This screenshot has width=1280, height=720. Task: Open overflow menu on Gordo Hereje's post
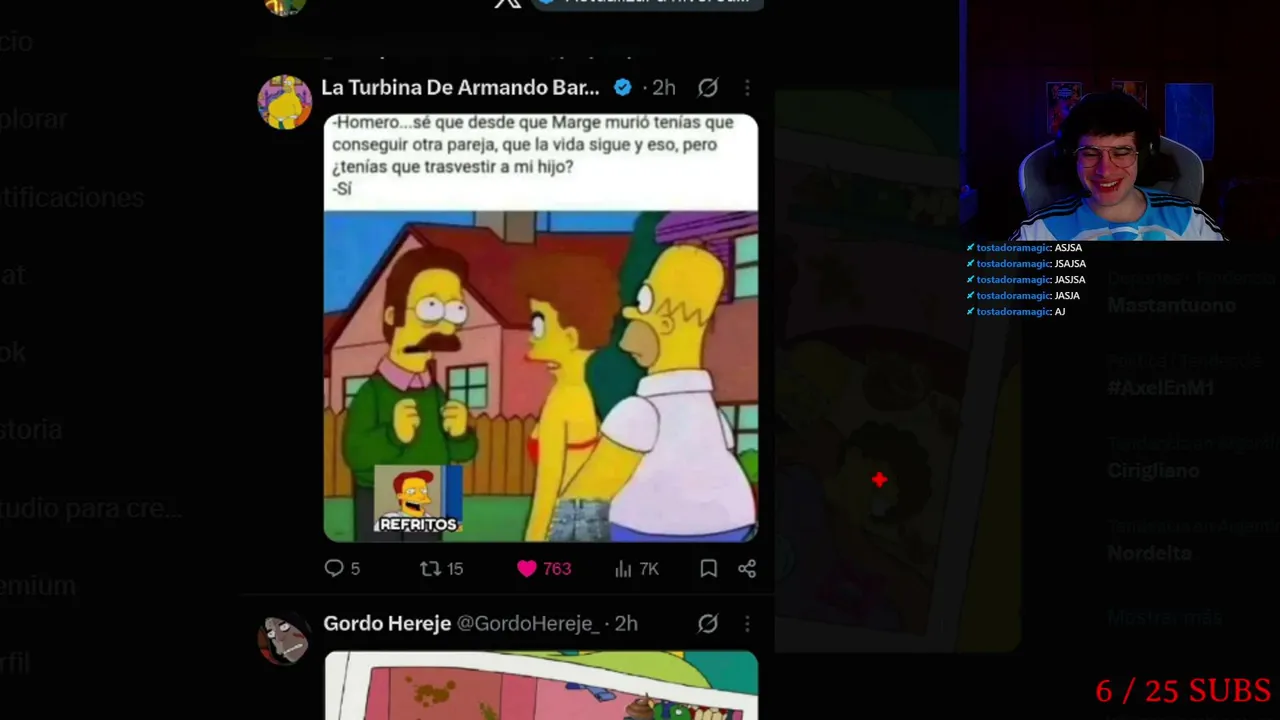(747, 623)
